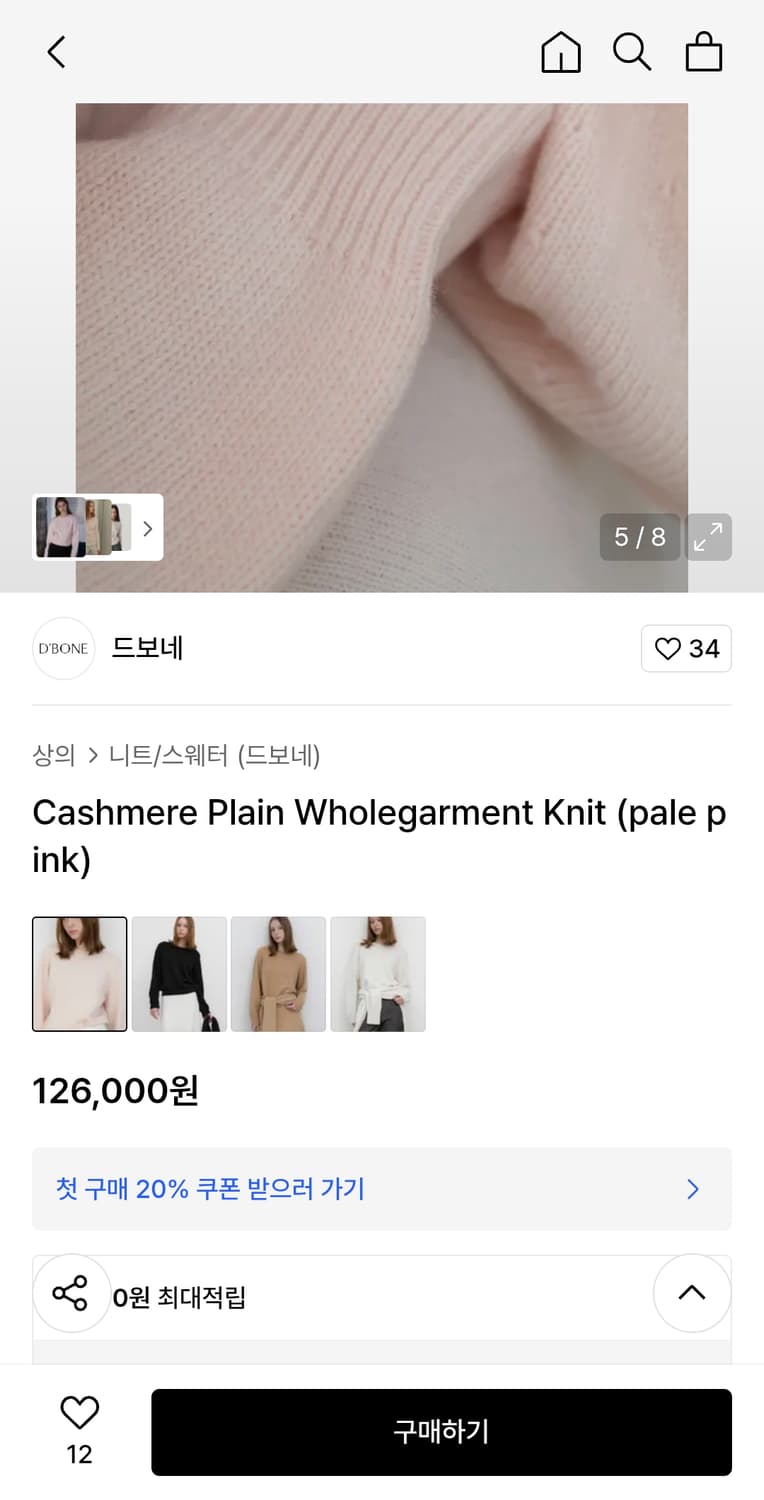Select the black knit color variant
This screenshot has height=1500, width=764.
pyautogui.click(x=179, y=973)
